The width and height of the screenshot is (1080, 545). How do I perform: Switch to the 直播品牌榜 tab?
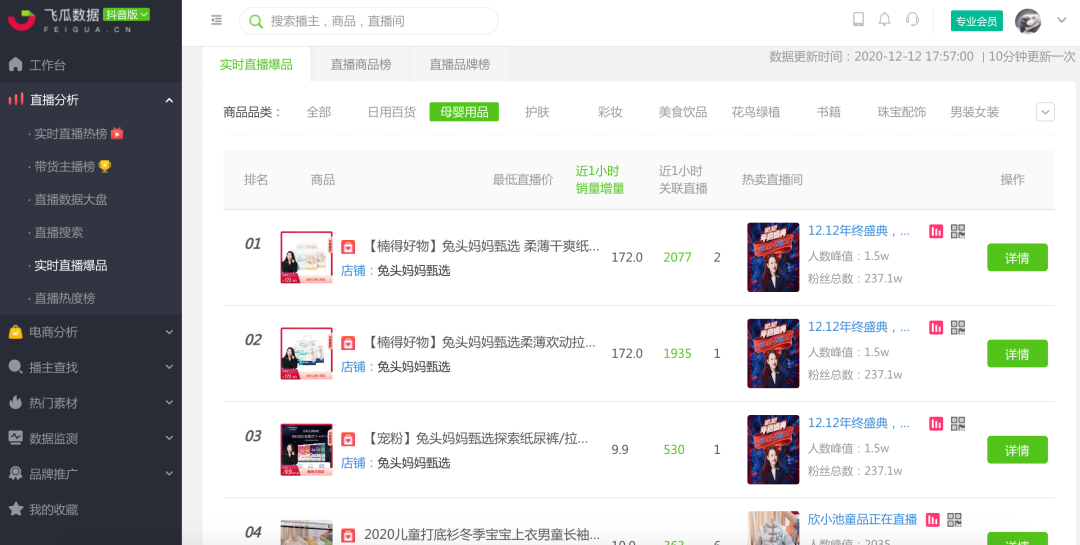(460, 64)
